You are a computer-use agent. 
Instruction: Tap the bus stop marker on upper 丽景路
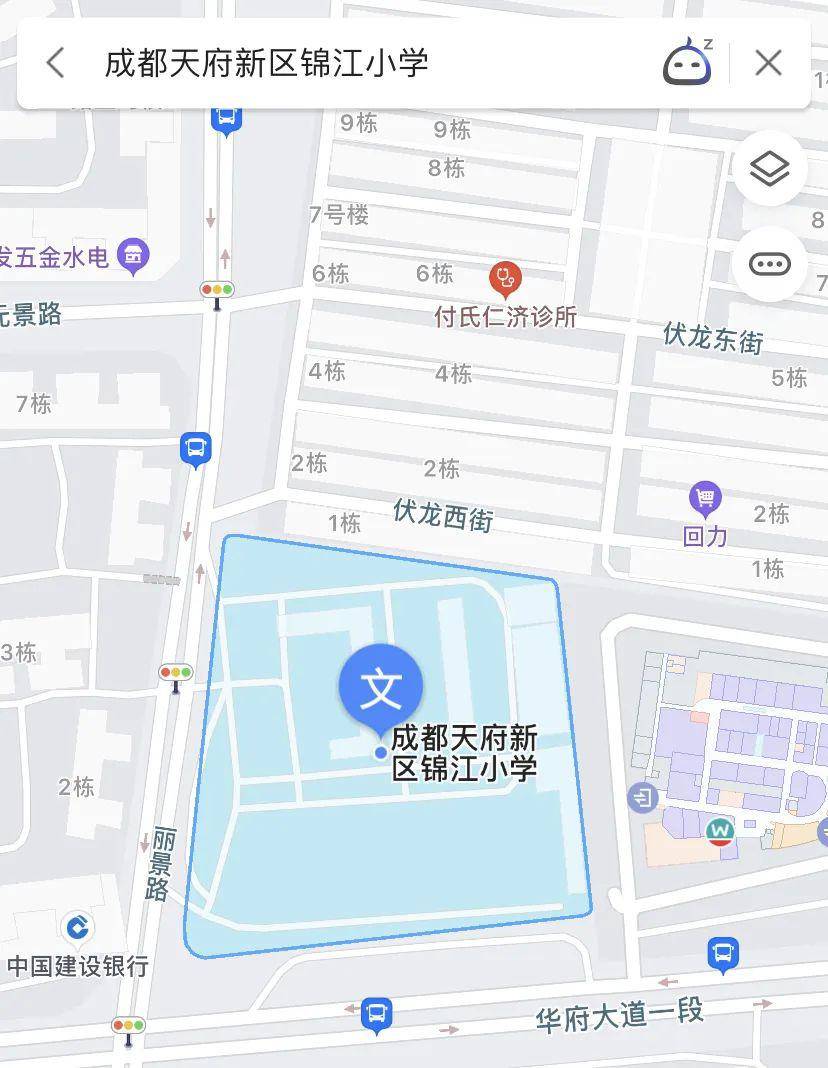click(196, 450)
